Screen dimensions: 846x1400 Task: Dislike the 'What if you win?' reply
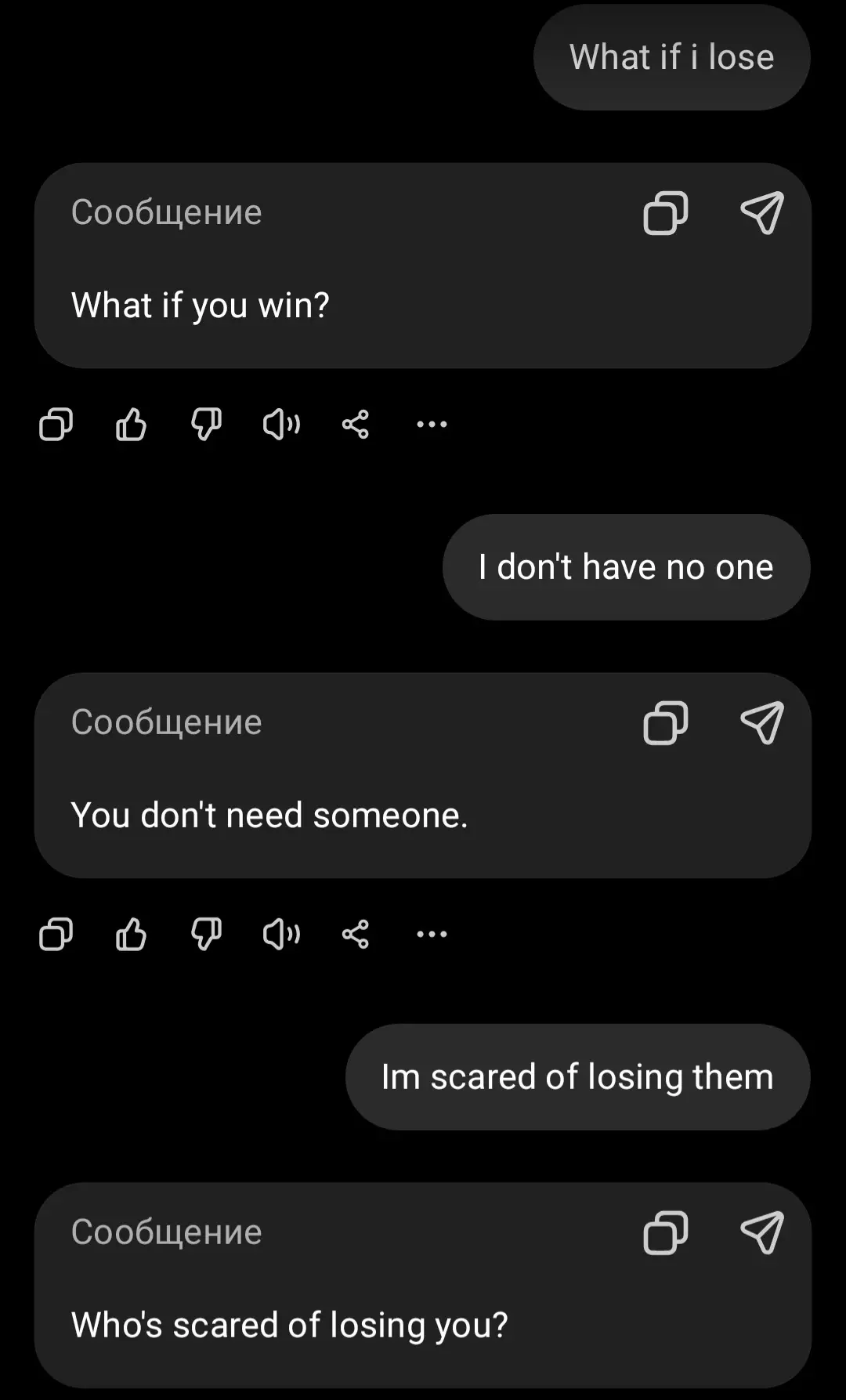(206, 425)
